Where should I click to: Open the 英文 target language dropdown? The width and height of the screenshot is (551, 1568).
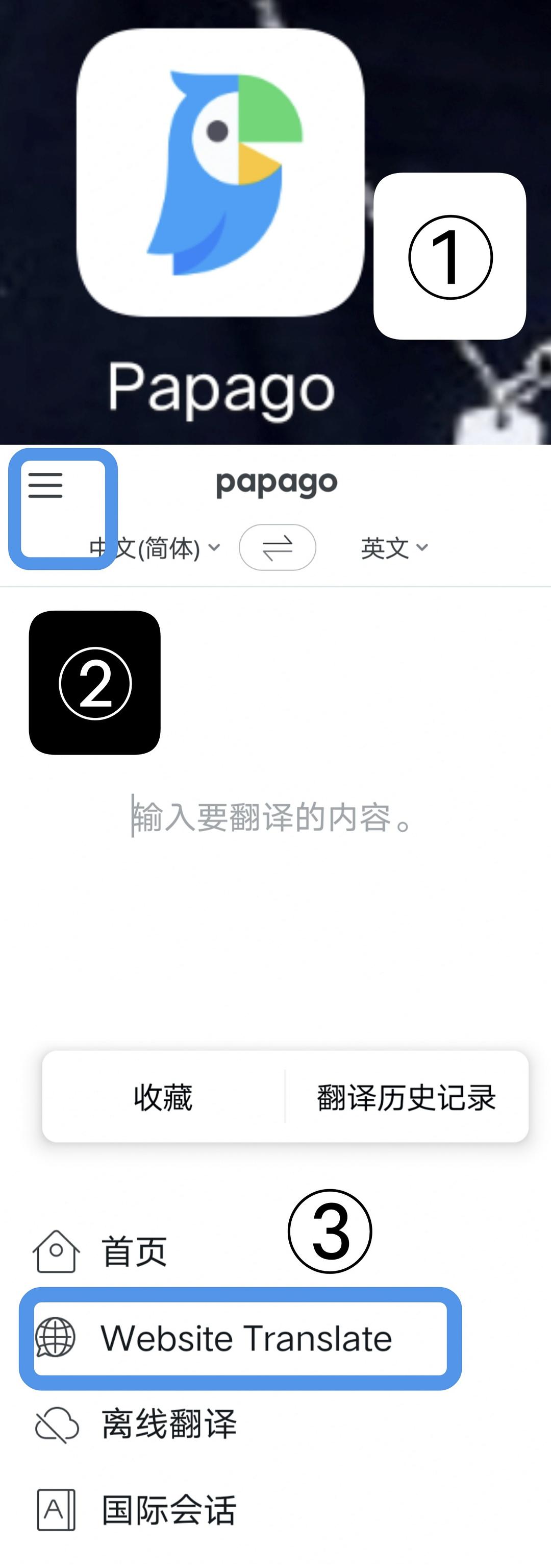click(x=386, y=547)
